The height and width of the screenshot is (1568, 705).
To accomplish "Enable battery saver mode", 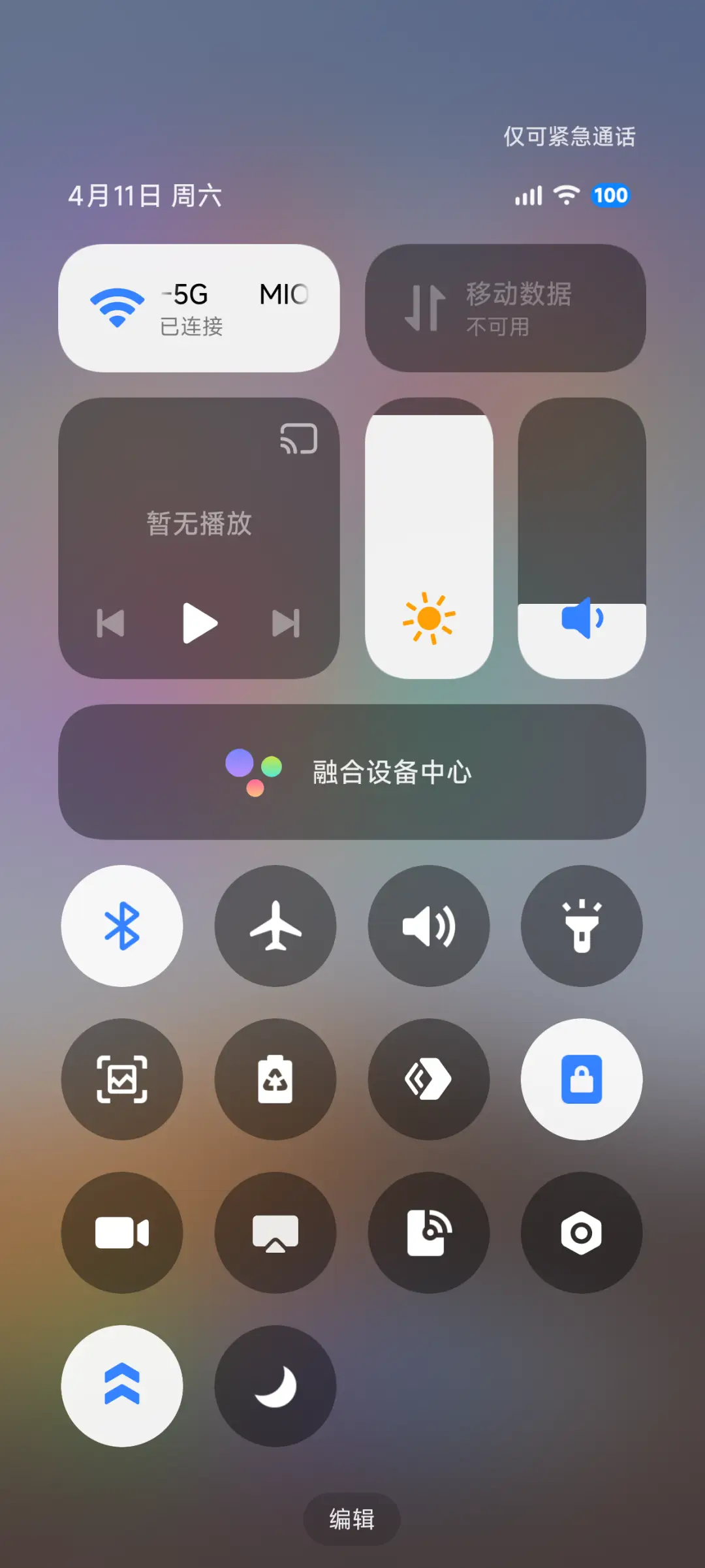I will (x=275, y=1080).
